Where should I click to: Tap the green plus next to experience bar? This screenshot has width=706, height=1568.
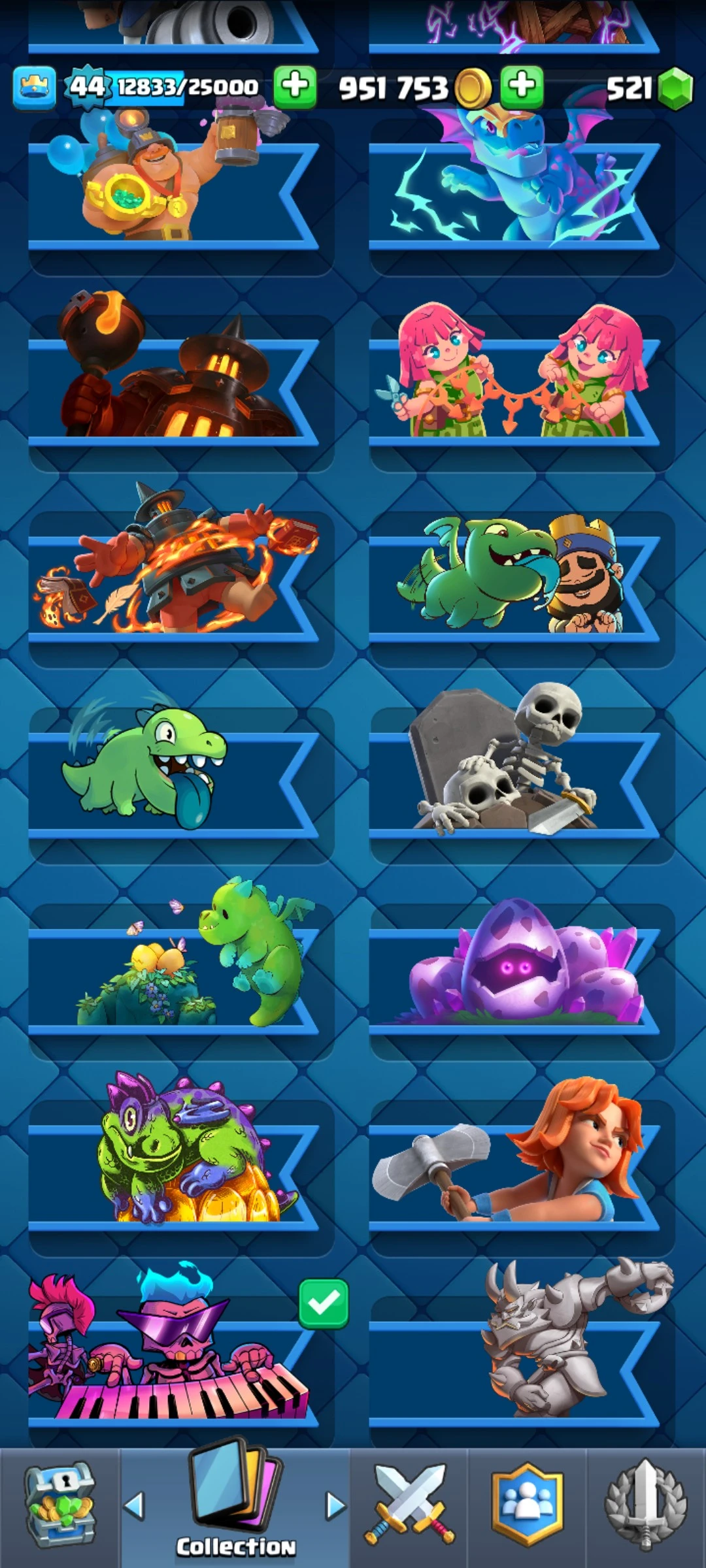coord(295,87)
